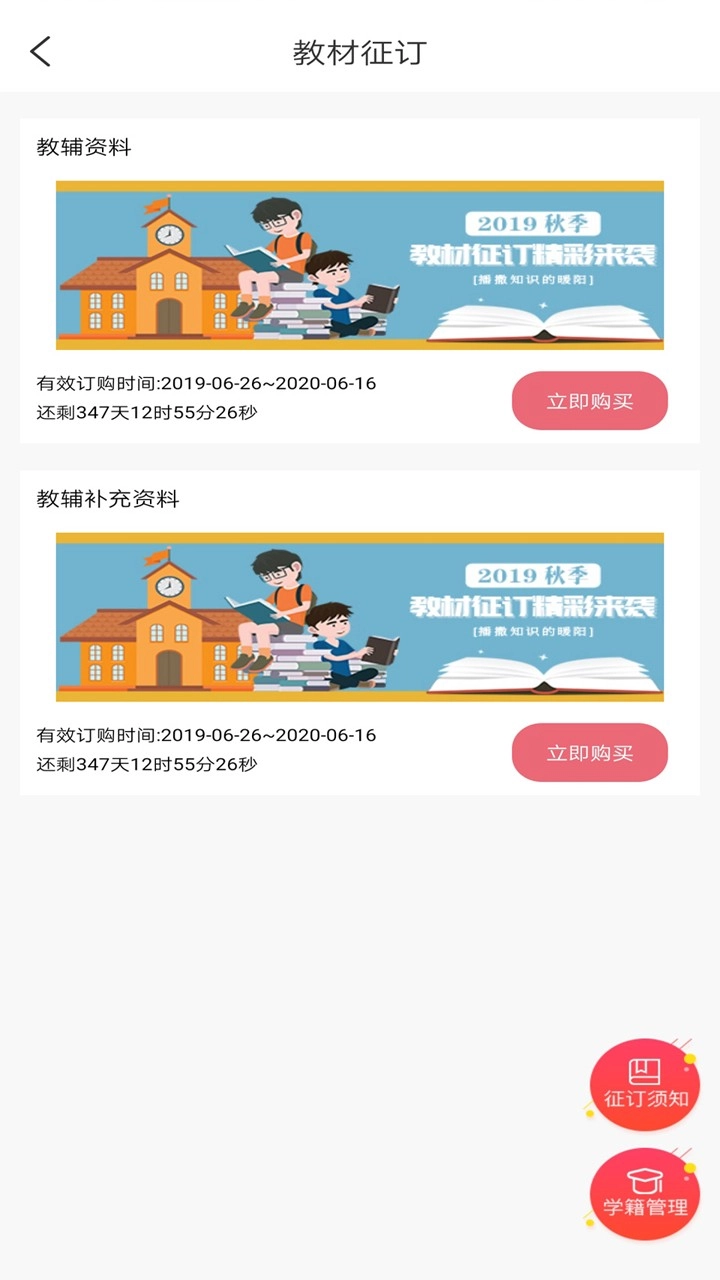Image resolution: width=720 pixels, height=1280 pixels.
Task: Go back from 教材征订 page
Action: pos(40,51)
